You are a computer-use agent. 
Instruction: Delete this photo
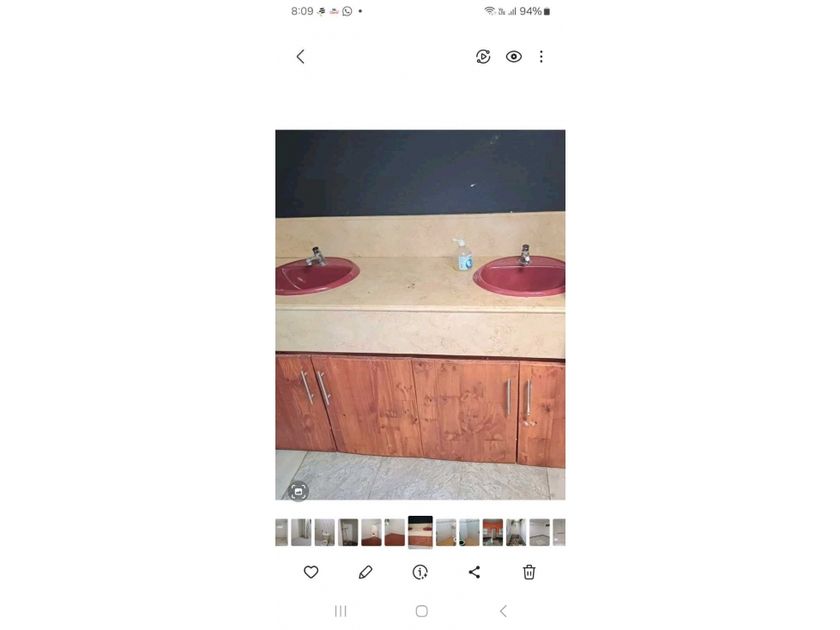coord(529,572)
